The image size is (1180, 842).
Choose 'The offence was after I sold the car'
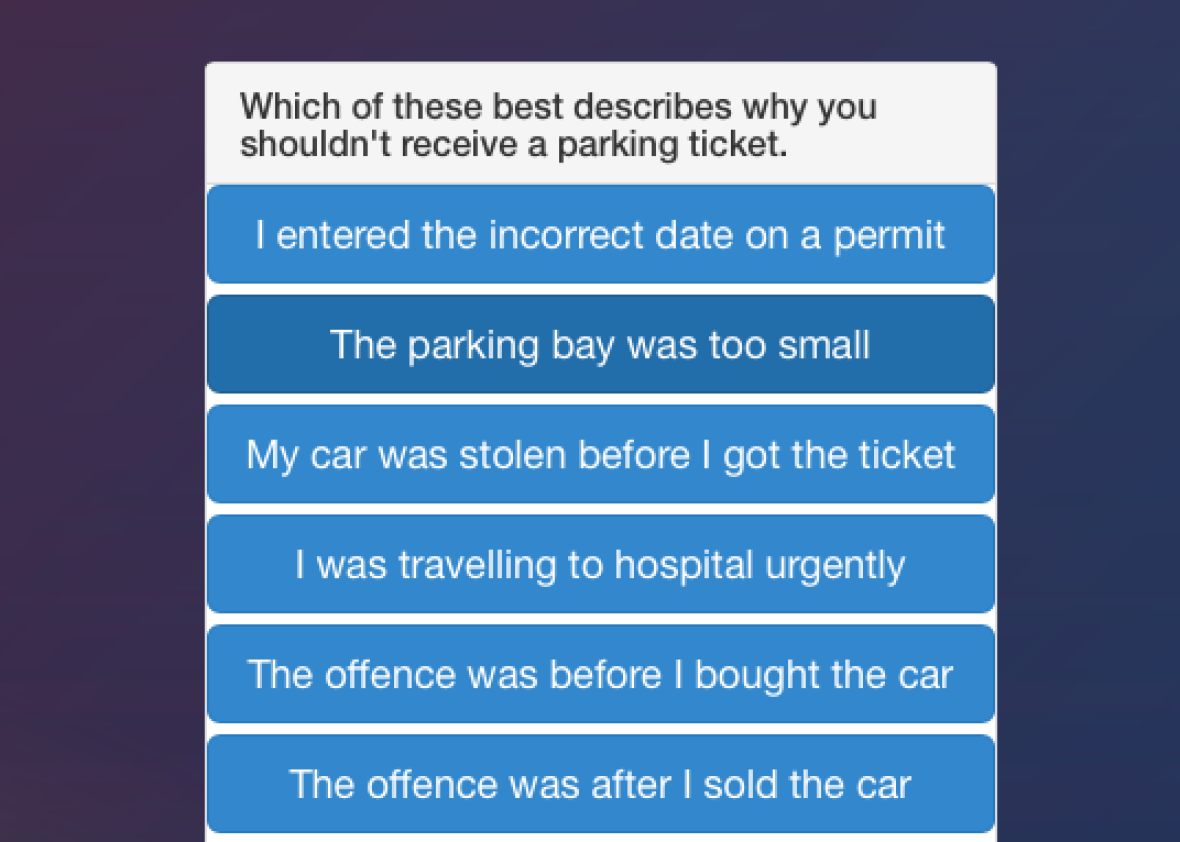point(600,784)
